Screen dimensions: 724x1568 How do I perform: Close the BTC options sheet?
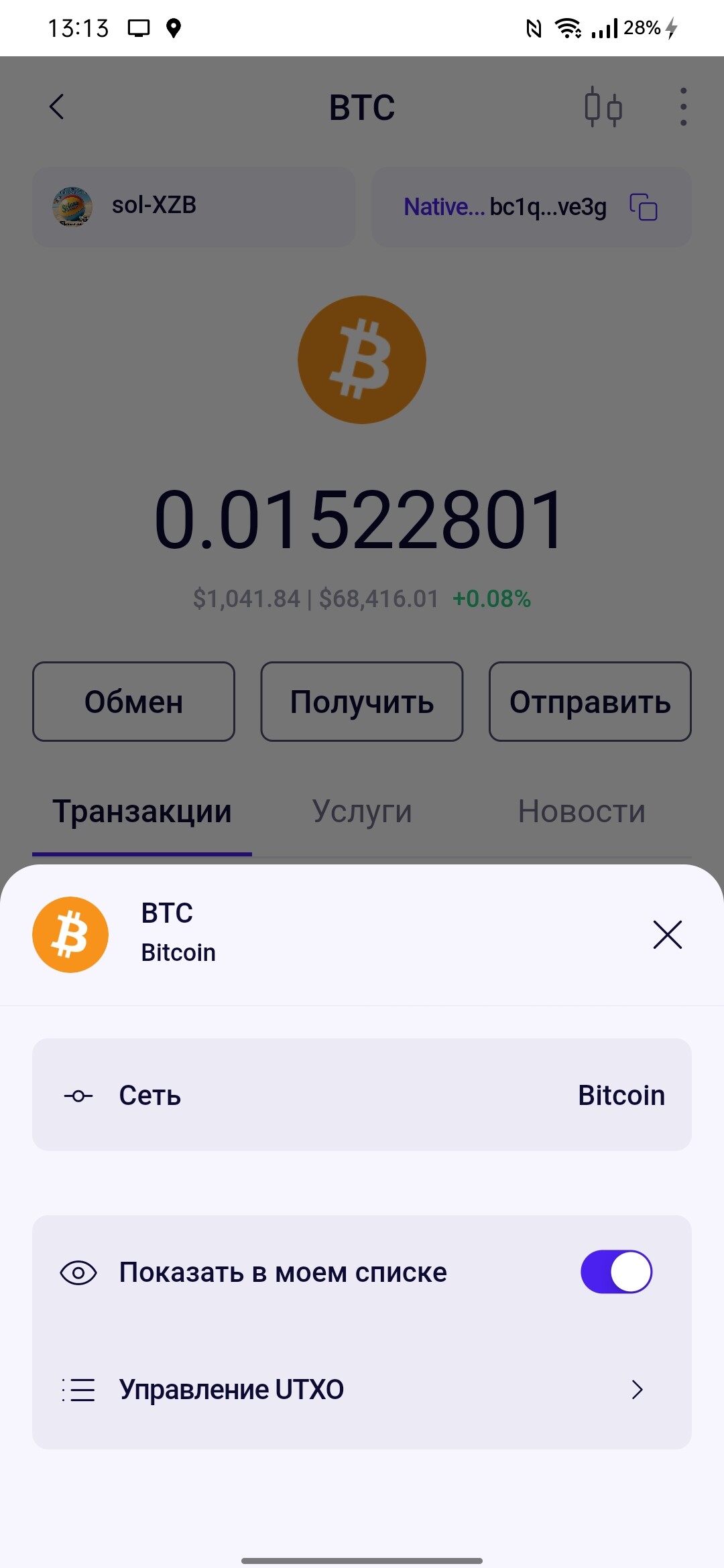click(x=667, y=934)
